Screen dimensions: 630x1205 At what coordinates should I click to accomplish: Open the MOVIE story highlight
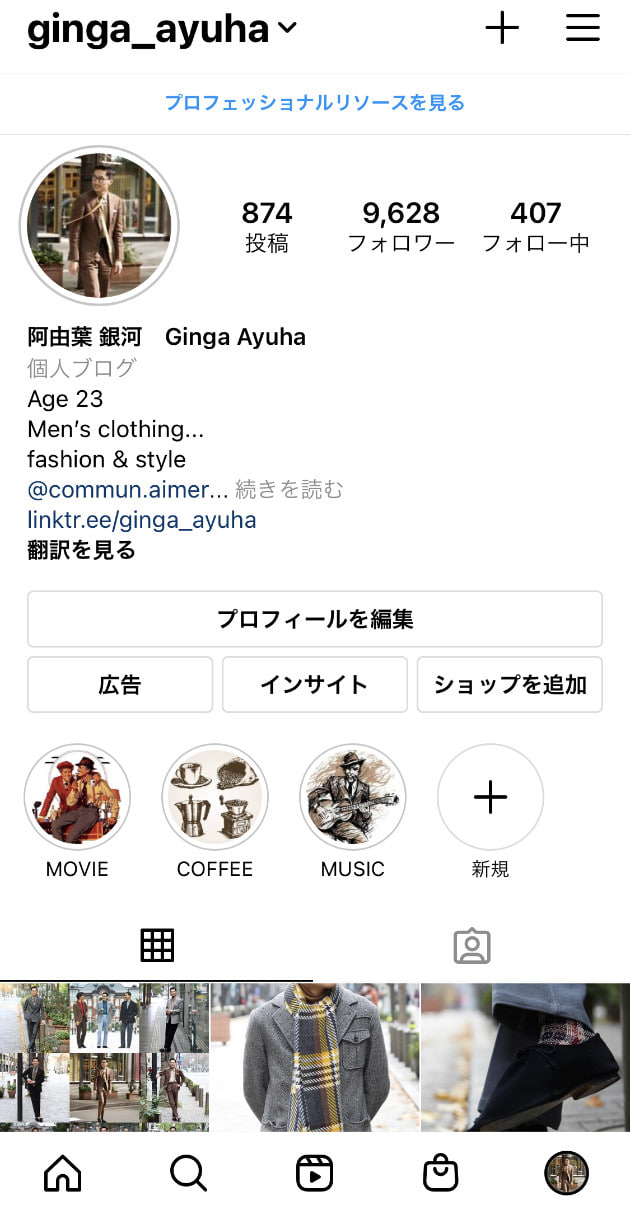point(77,797)
